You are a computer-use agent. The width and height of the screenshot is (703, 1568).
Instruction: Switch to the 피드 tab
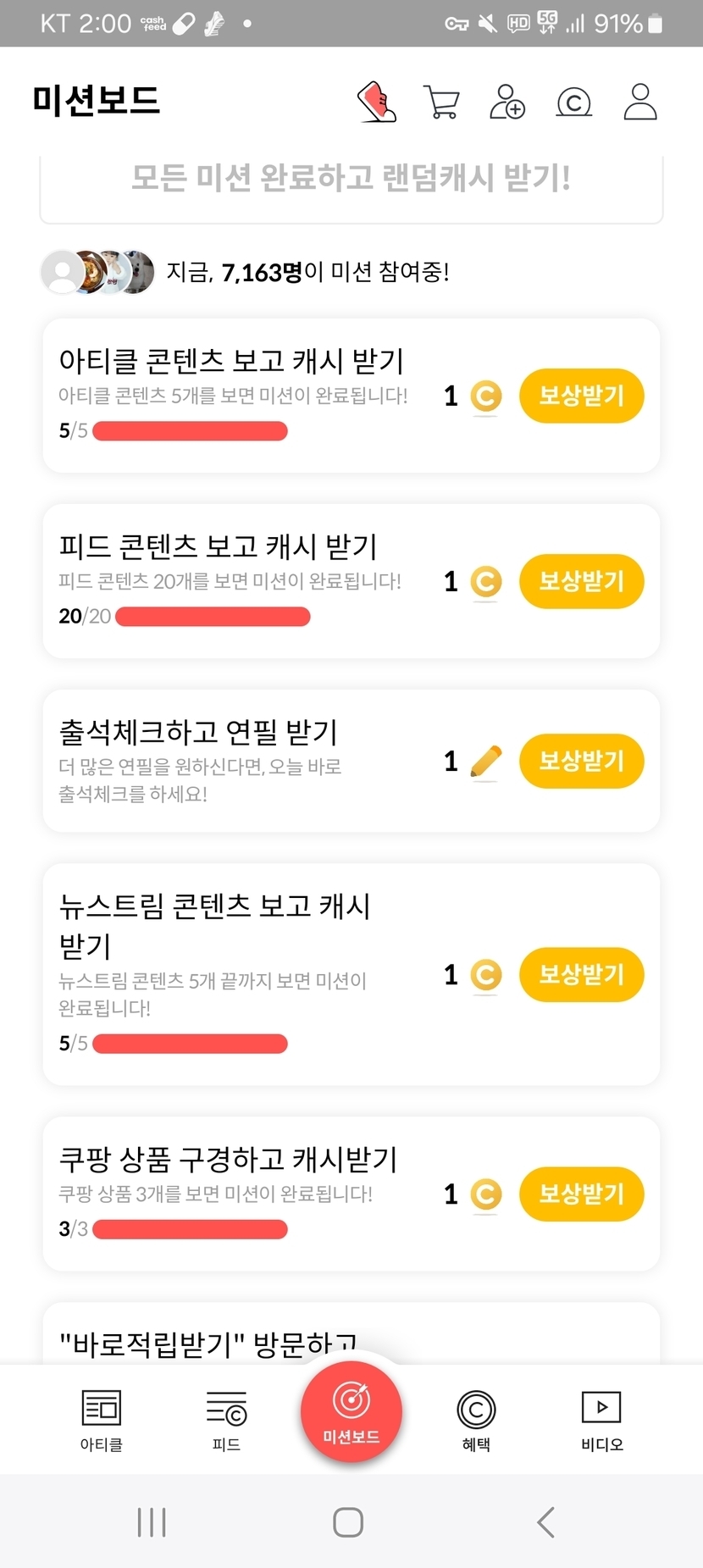point(226,1421)
